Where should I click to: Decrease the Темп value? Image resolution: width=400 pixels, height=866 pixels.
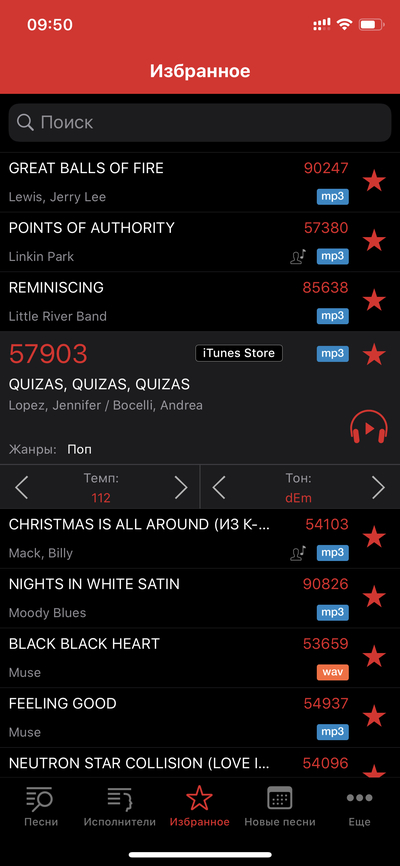coord(22,488)
